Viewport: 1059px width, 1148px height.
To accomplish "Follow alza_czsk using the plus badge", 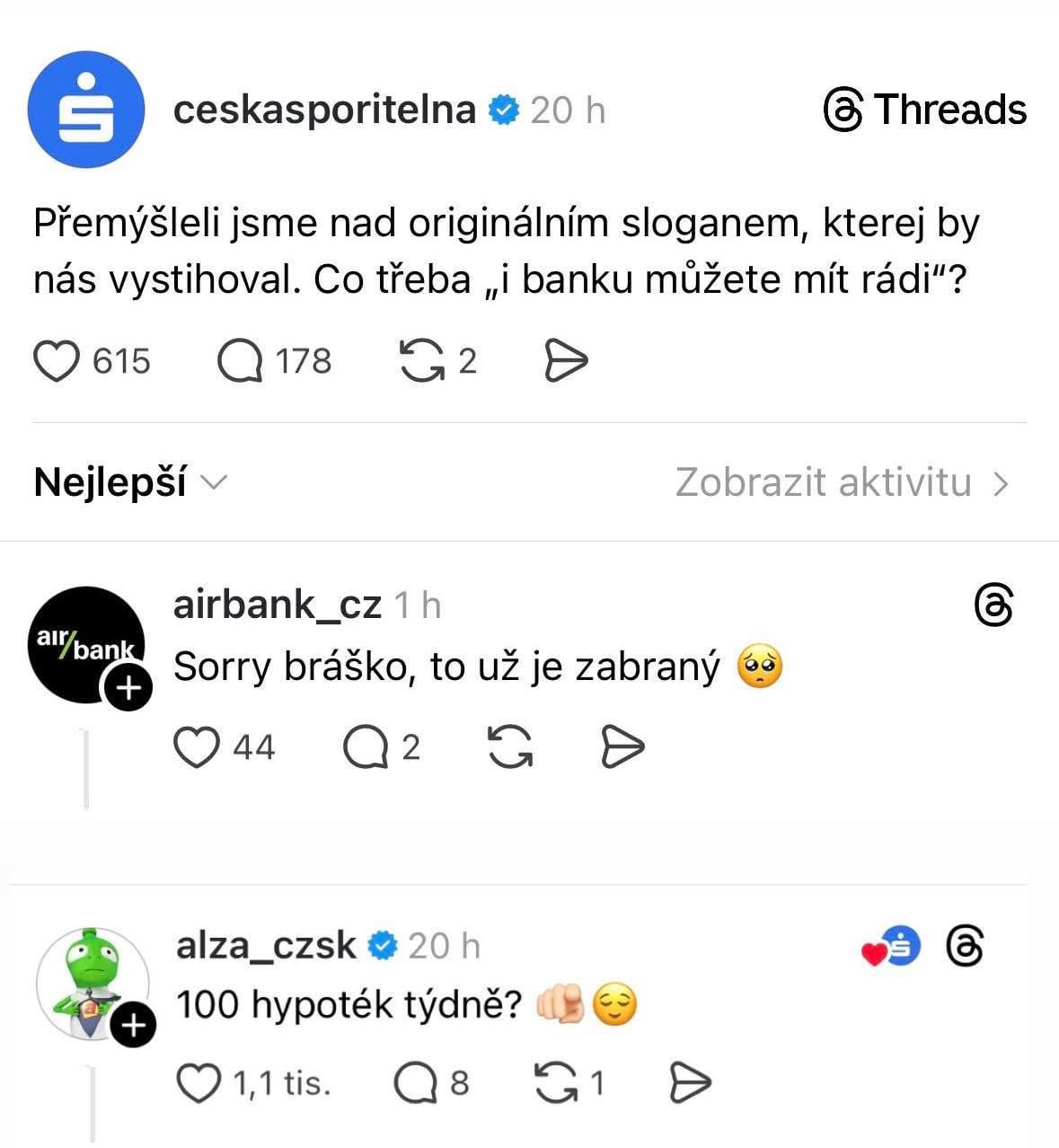I will coord(133,1025).
